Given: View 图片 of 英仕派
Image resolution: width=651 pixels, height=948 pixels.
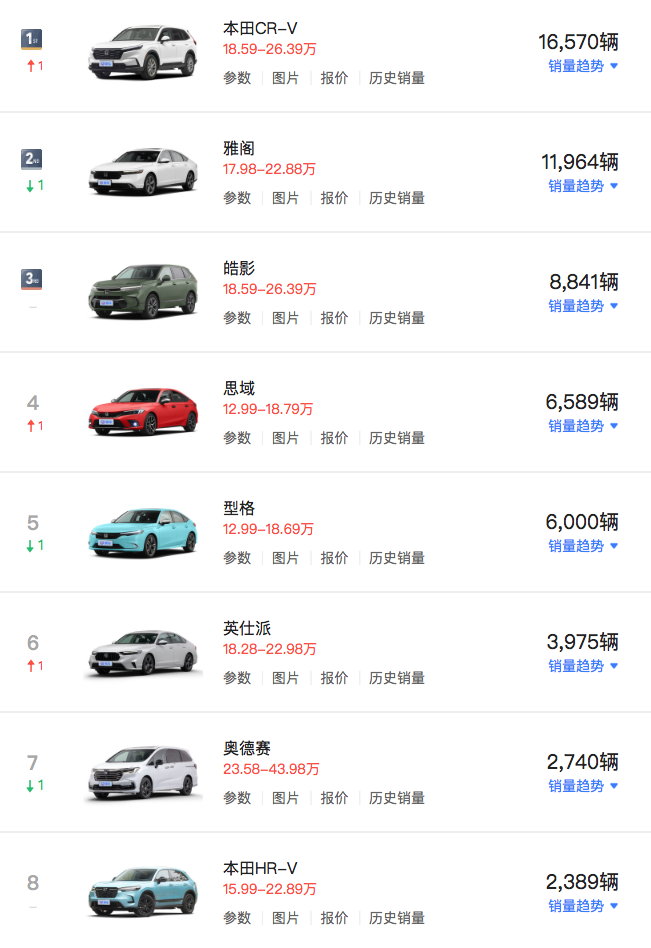Looking at the screenshot, I should point(286,678).
